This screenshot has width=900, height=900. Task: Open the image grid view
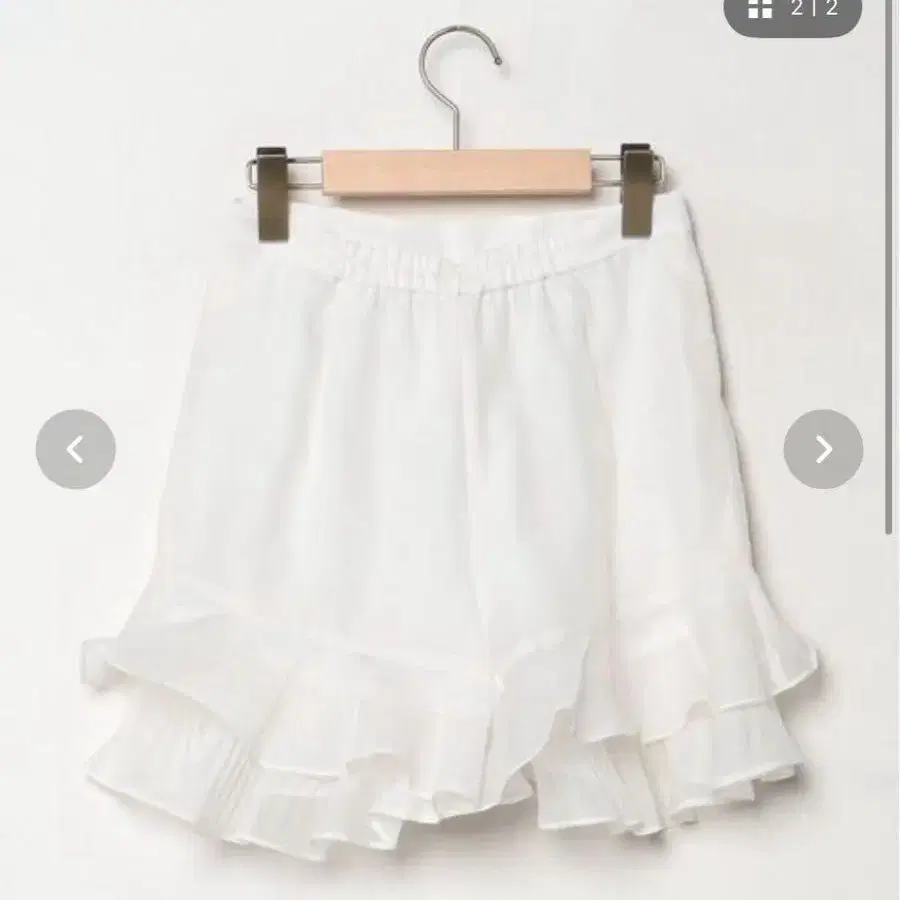point(762,10)
